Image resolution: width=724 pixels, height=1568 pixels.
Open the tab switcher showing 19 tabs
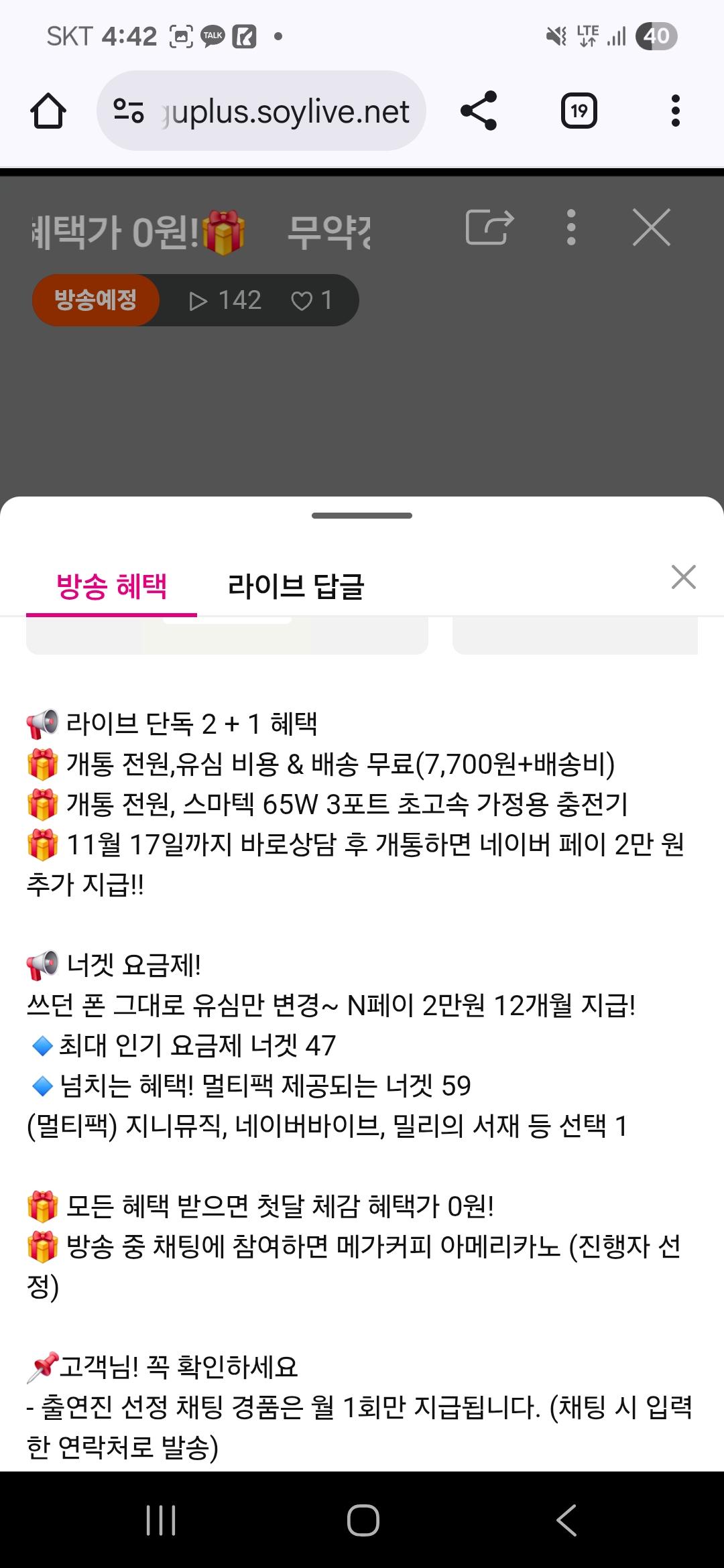[x=579, y=111]
